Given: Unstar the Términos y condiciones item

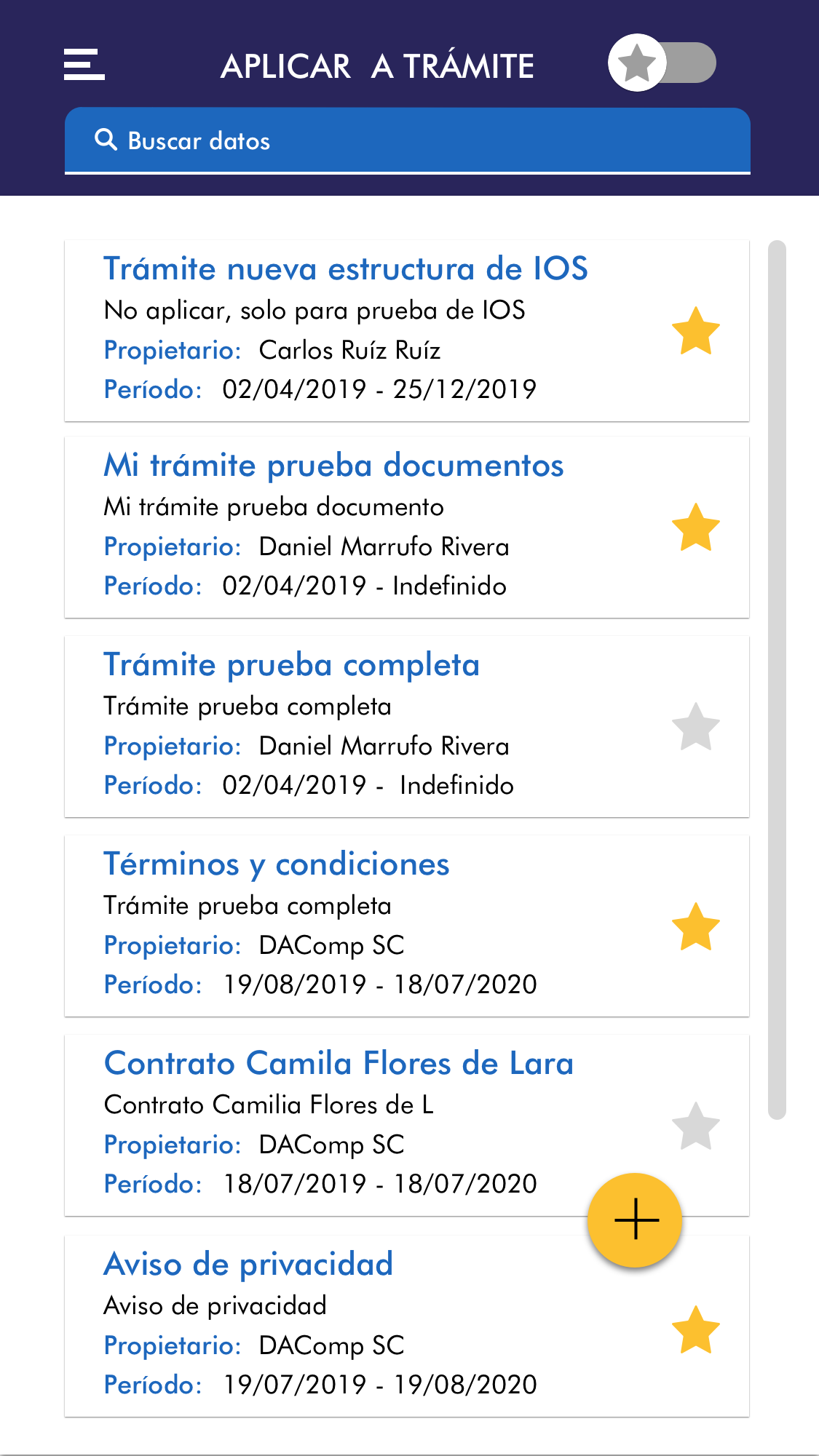Looking at the screenshot, I should pos(695,926).
